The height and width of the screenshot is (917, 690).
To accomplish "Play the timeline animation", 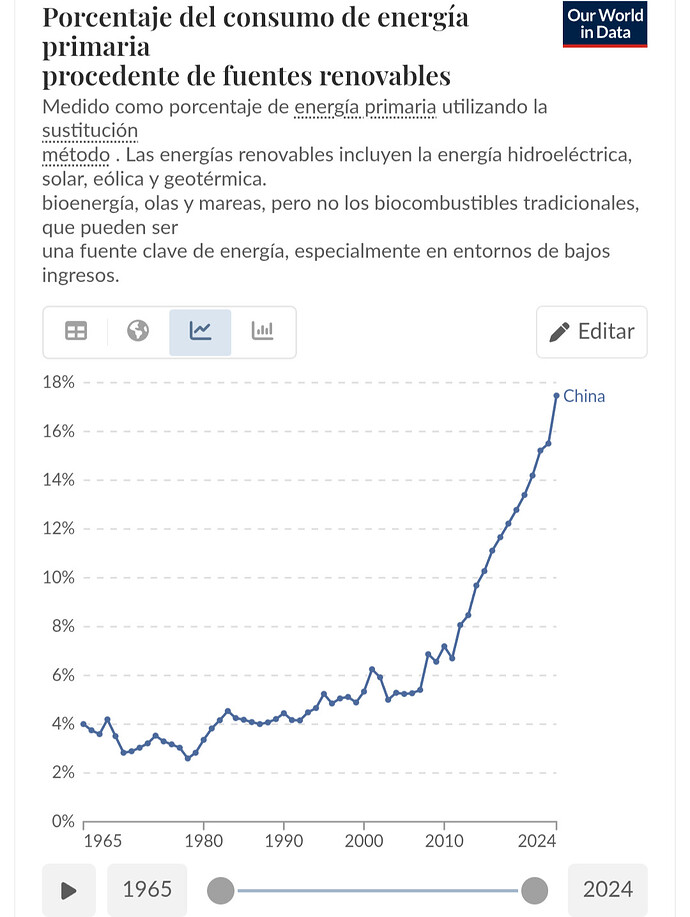I will point(69,889).
